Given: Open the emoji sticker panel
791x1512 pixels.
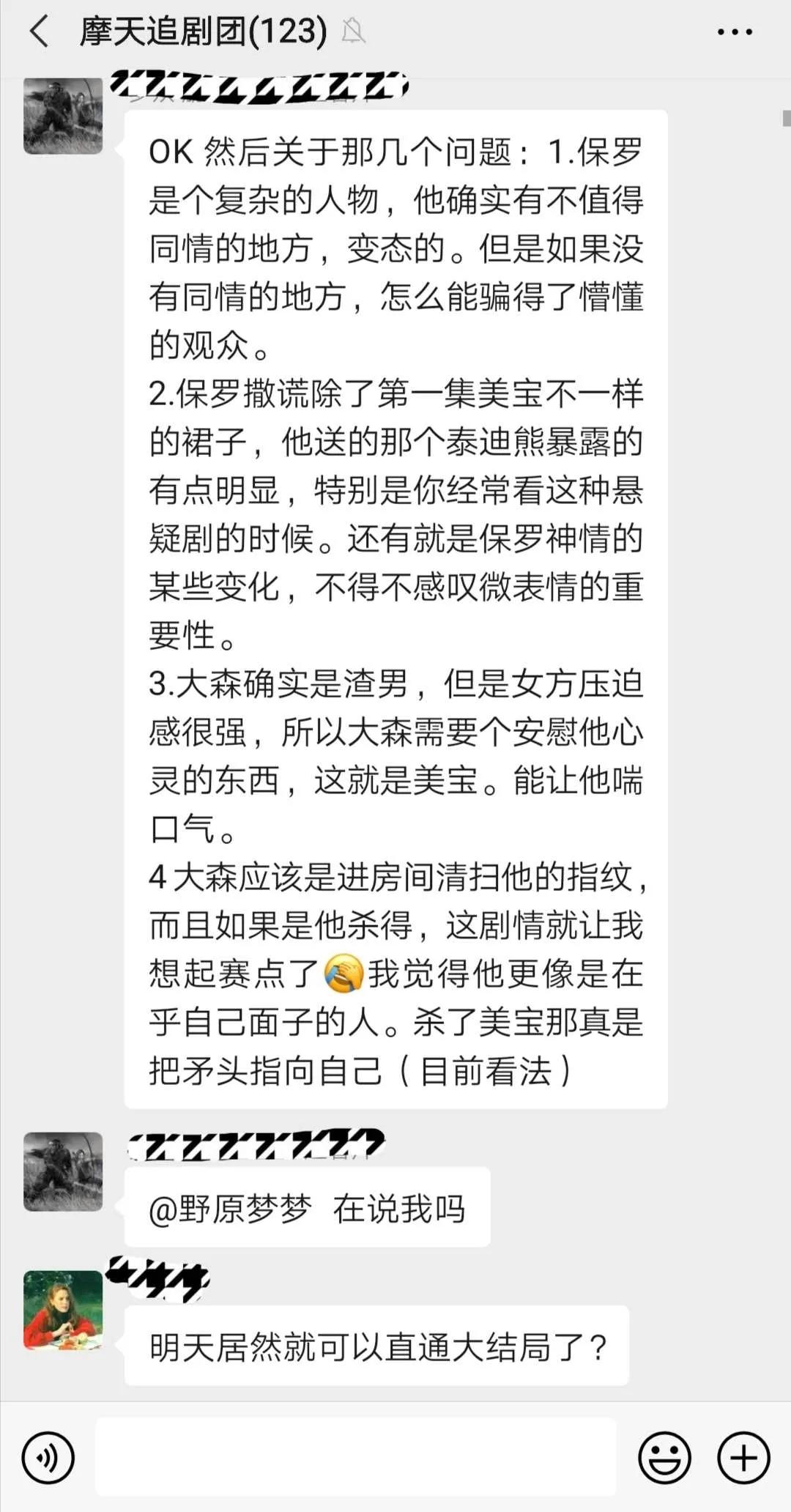Looking at the screenshot, I should click(x=664, y=1458).
